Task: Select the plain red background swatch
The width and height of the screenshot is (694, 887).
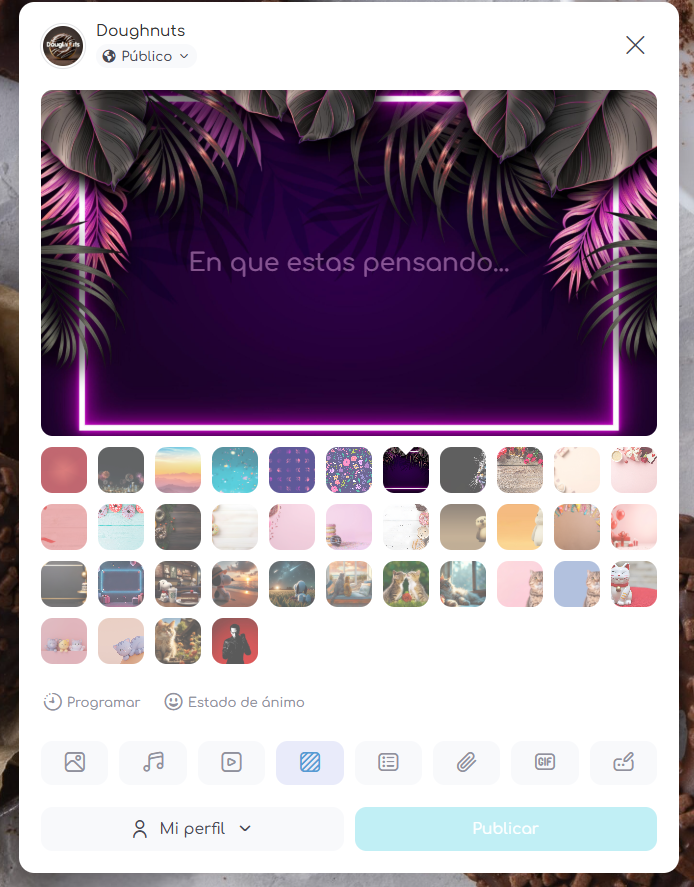Action: pyautogui.click(x=64, y=470)
